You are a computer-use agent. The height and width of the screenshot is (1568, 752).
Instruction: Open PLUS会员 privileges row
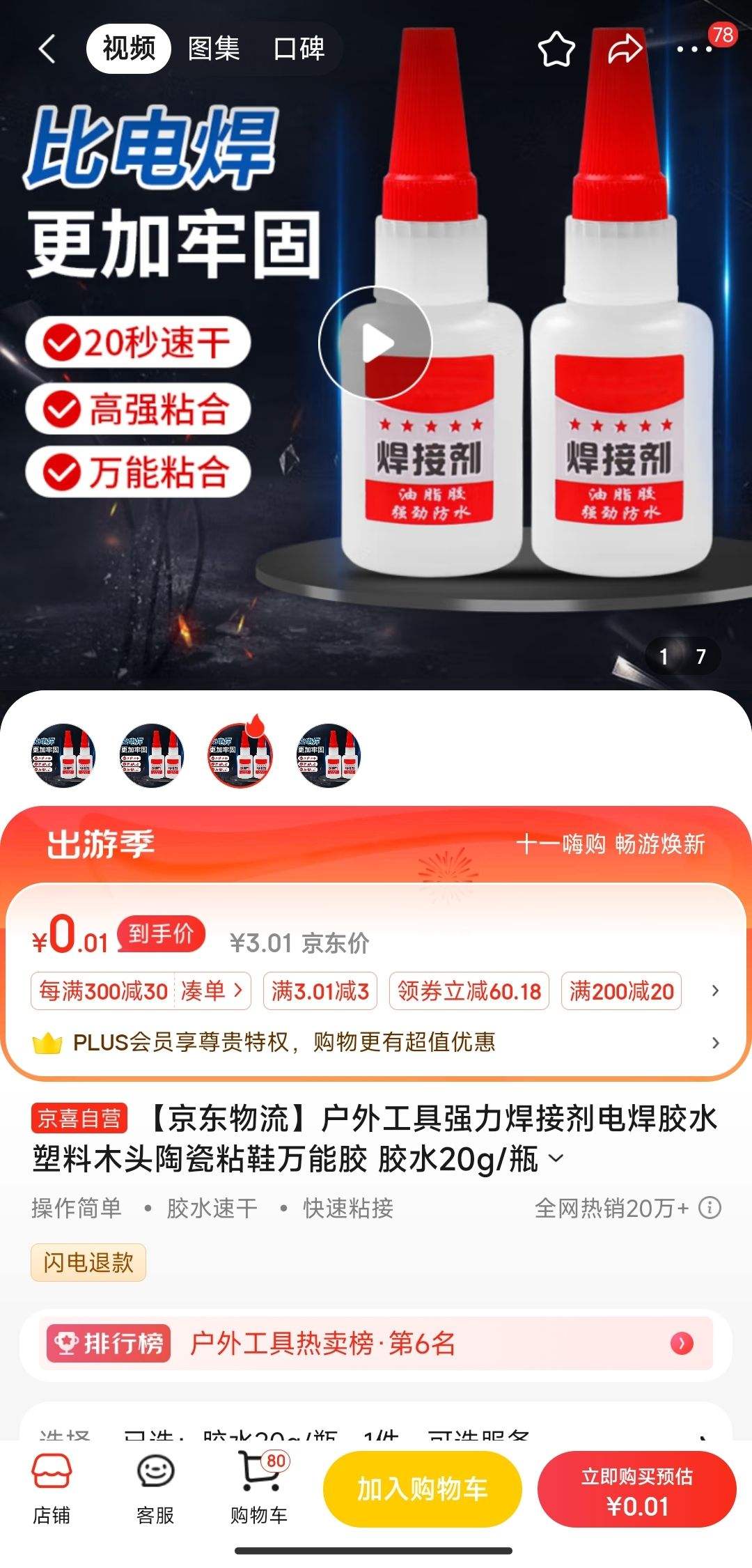(376, 1042)
